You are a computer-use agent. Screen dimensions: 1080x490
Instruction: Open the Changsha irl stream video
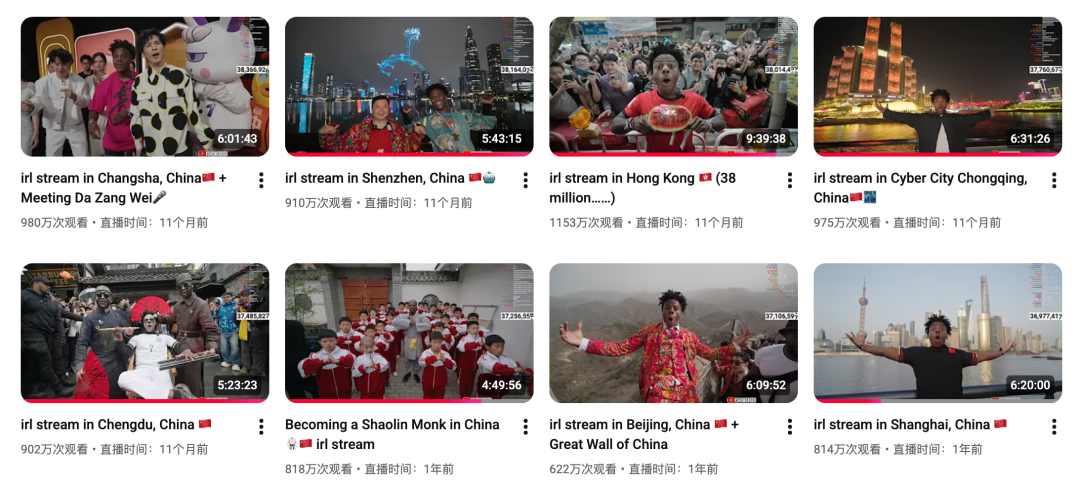pyautogui.click(x=145, y=87)
